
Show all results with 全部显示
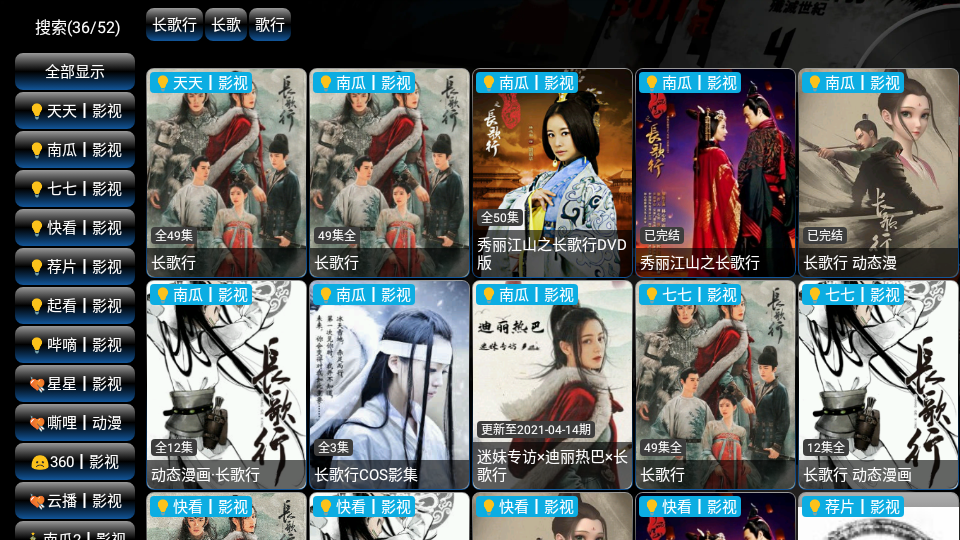[75, 72]
